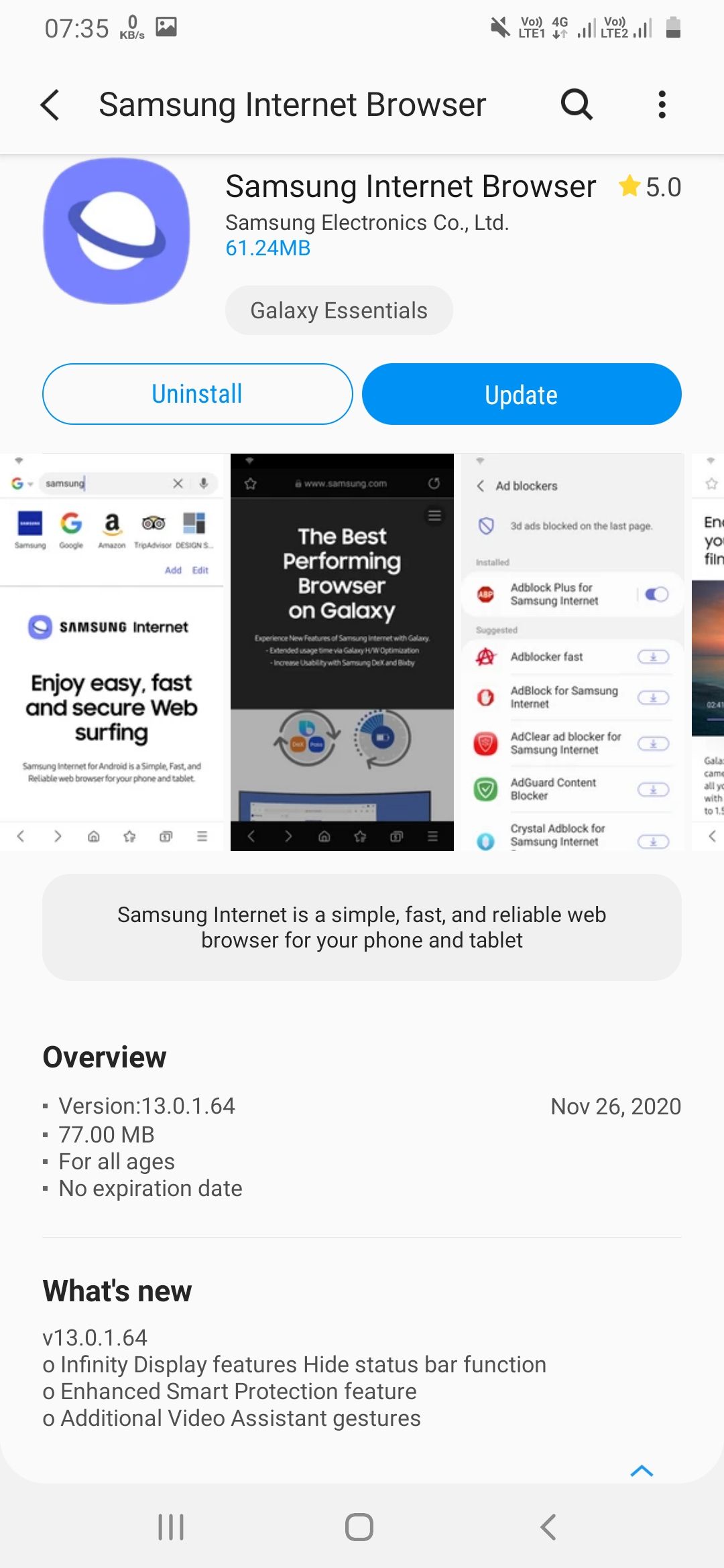724x1568 pixels.
Task: Uninstall Samsung Internet Browser
Action: [197, 395]
